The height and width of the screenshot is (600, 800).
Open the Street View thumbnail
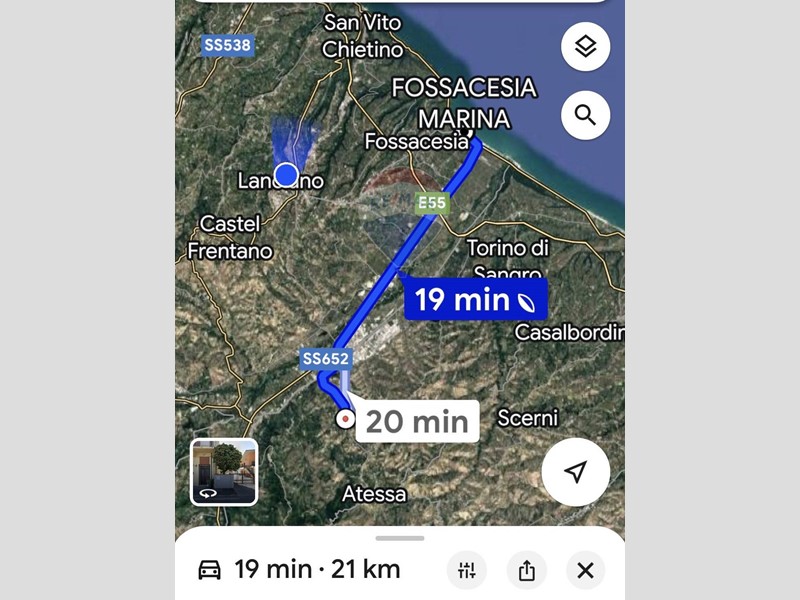(x=224, y=472)
